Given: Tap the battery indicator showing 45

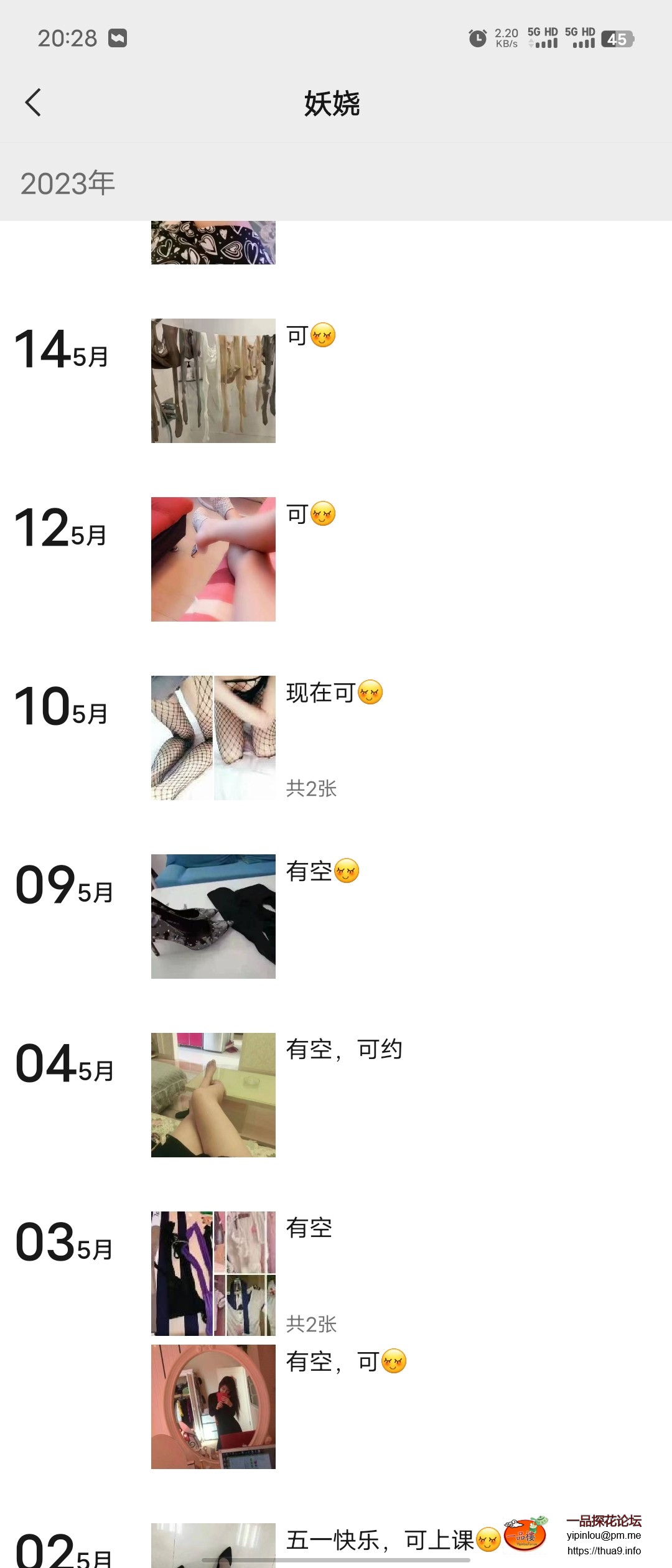Looking at the screenshot, I should (x=618, y=39).
